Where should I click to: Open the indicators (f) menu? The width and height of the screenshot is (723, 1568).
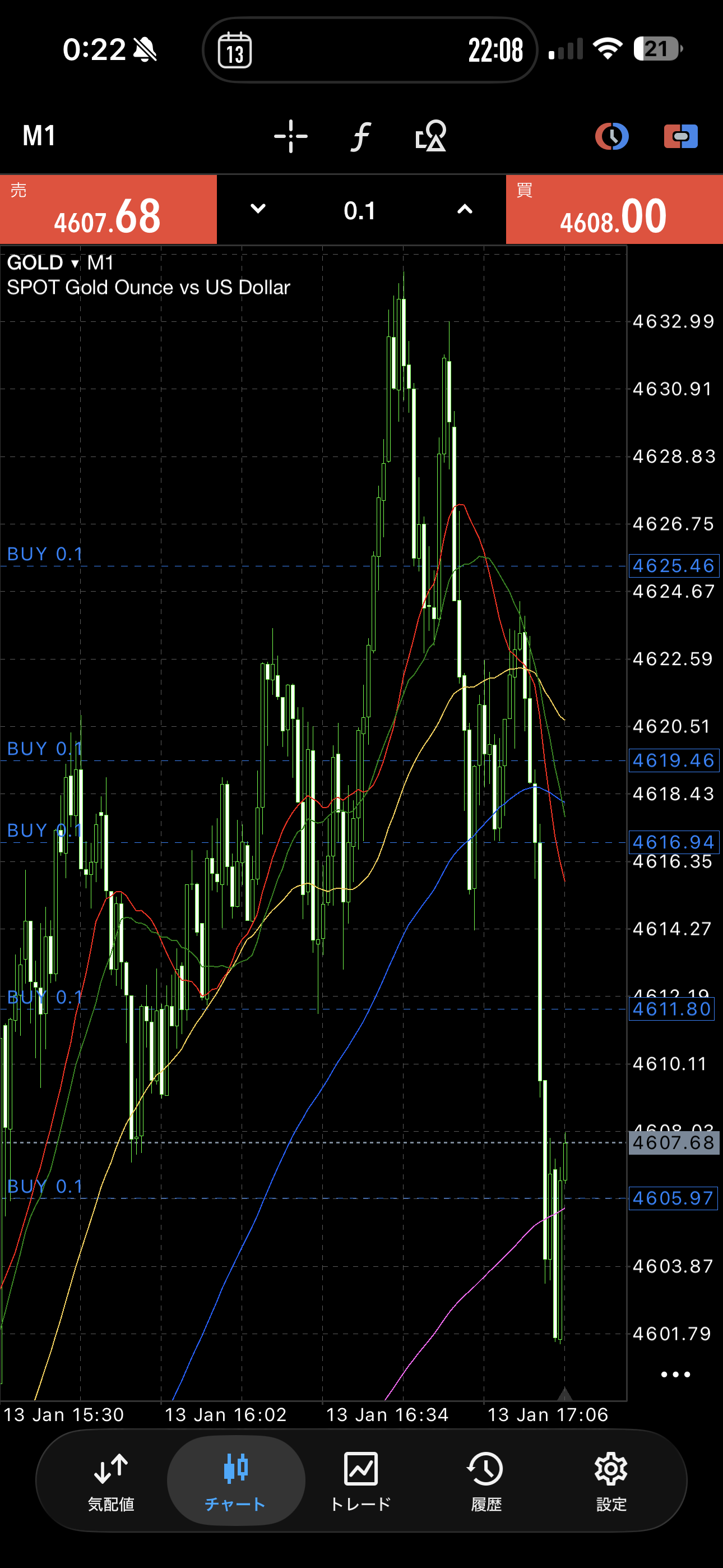pos(360,136)
